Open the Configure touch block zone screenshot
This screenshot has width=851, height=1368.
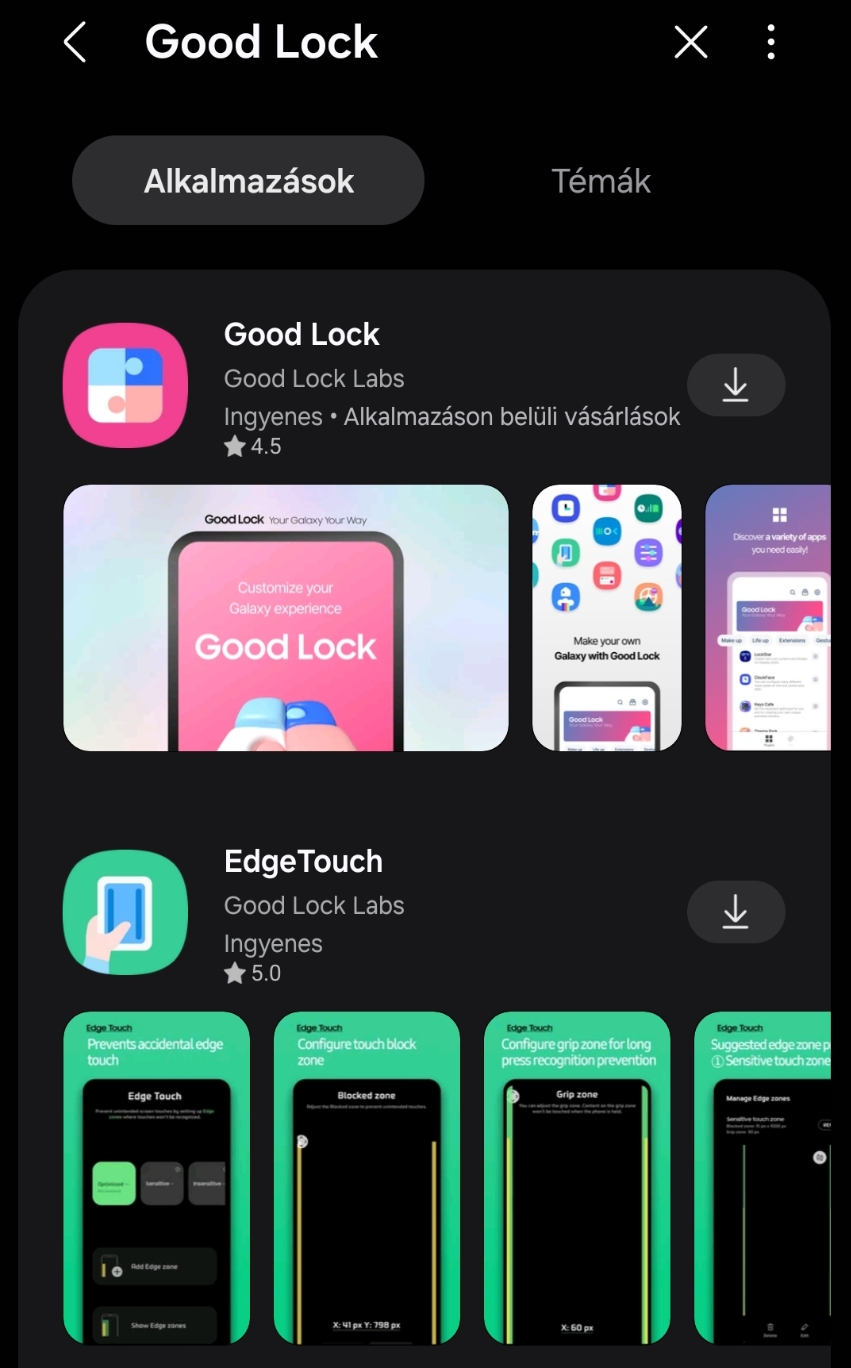point(367,1178)
